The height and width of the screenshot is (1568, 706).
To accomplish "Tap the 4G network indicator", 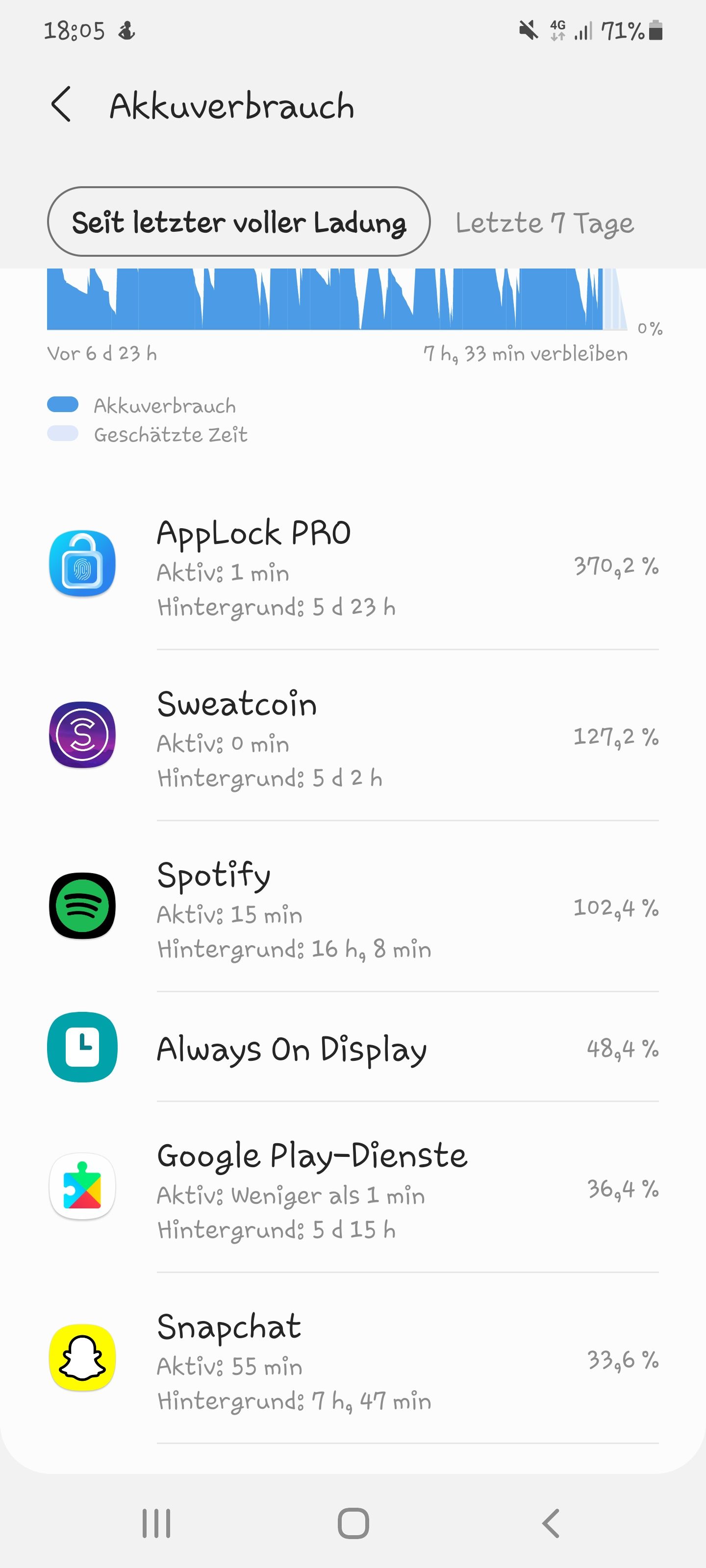I will (x=557, y=28).
